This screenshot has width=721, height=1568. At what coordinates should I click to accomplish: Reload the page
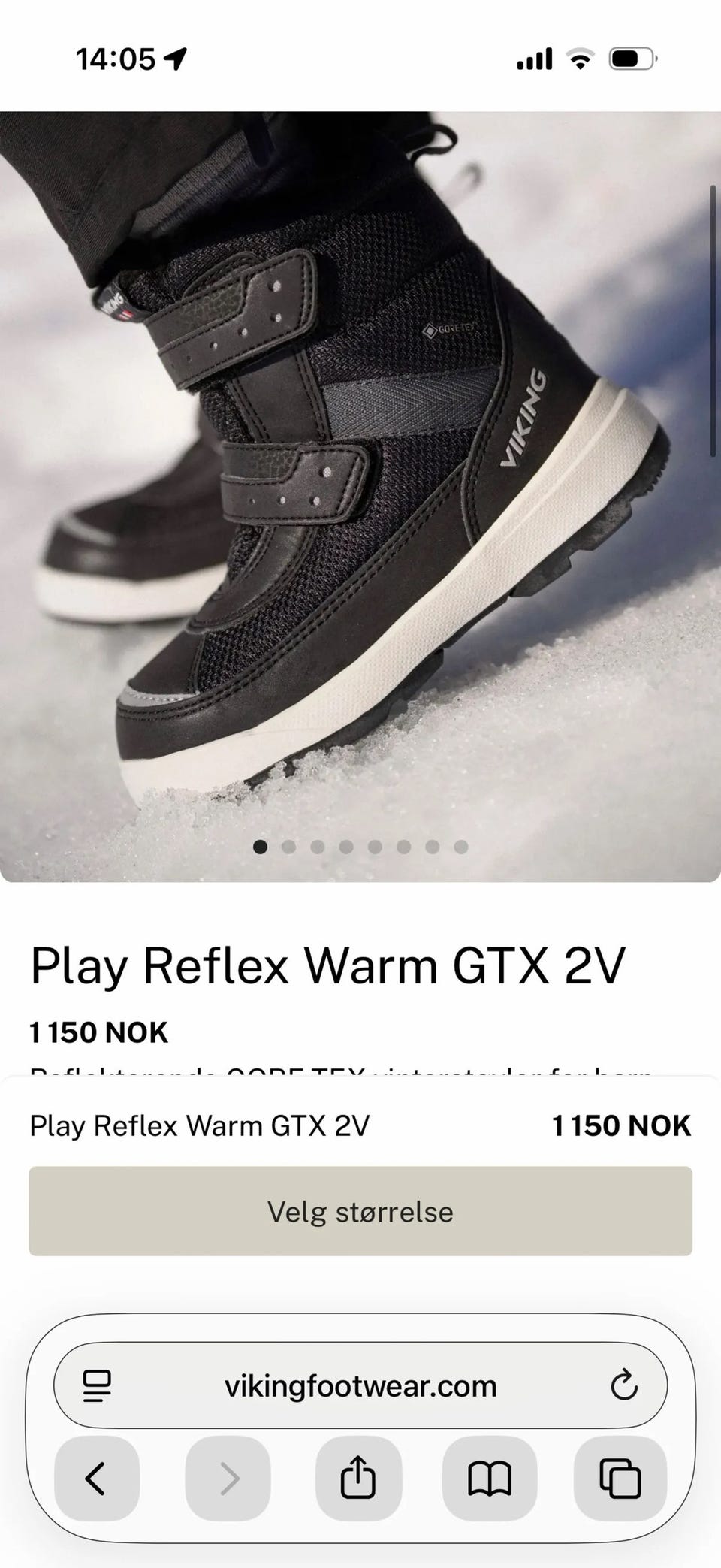[623, 1386]
